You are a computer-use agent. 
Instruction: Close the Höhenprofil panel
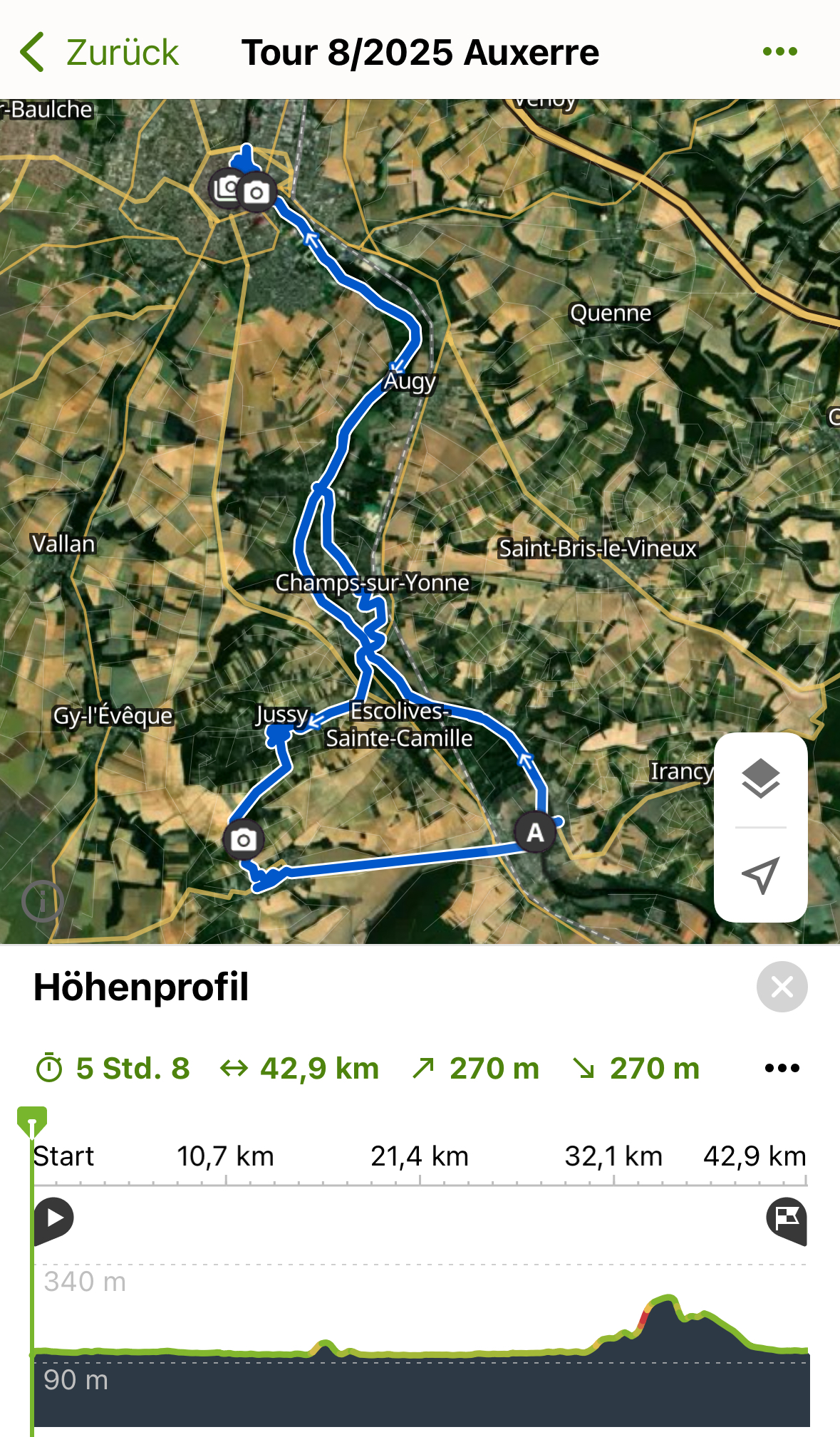tap(782, 987)
